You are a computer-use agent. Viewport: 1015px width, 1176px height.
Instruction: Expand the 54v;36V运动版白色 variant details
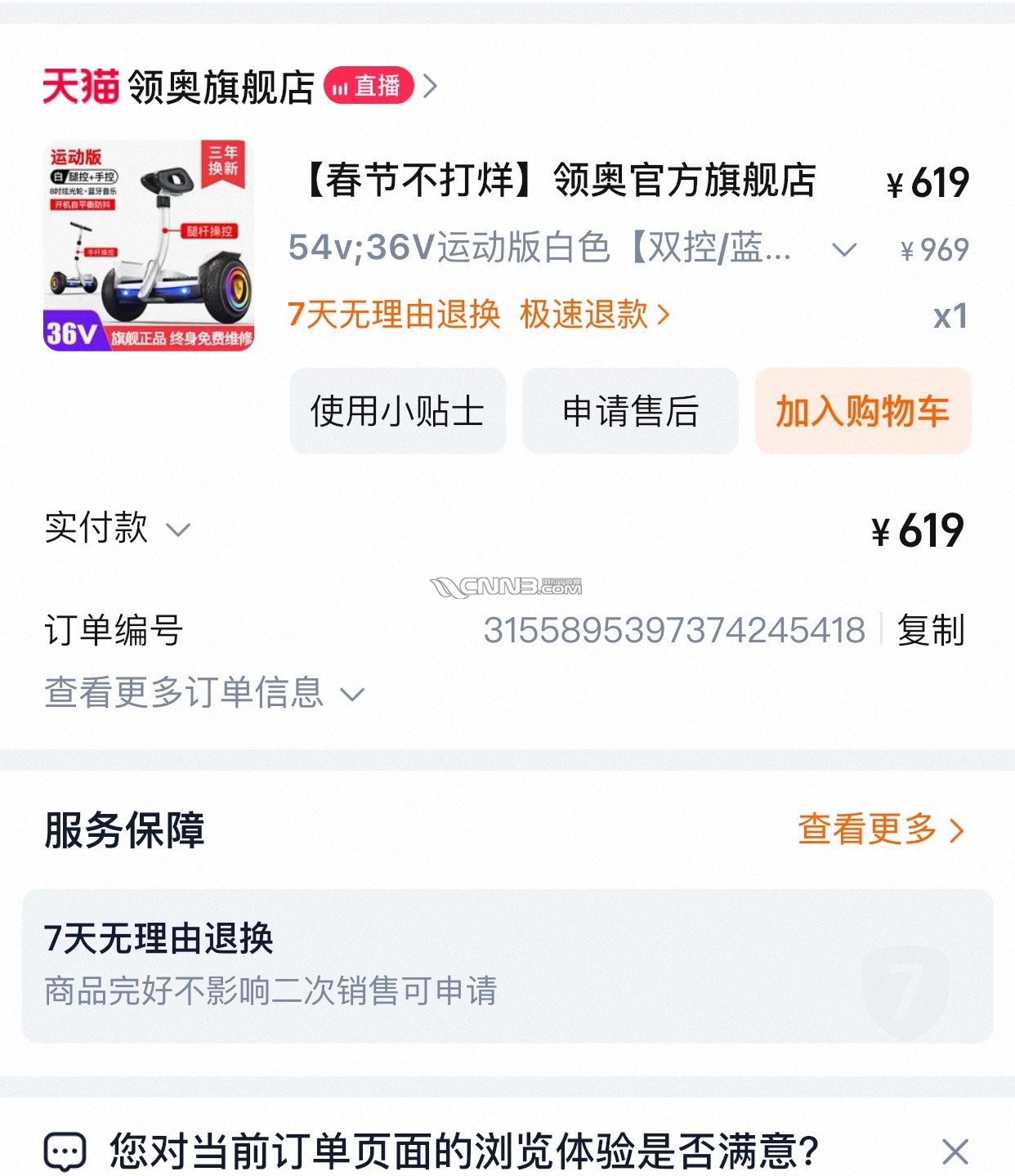click(843, 249)
